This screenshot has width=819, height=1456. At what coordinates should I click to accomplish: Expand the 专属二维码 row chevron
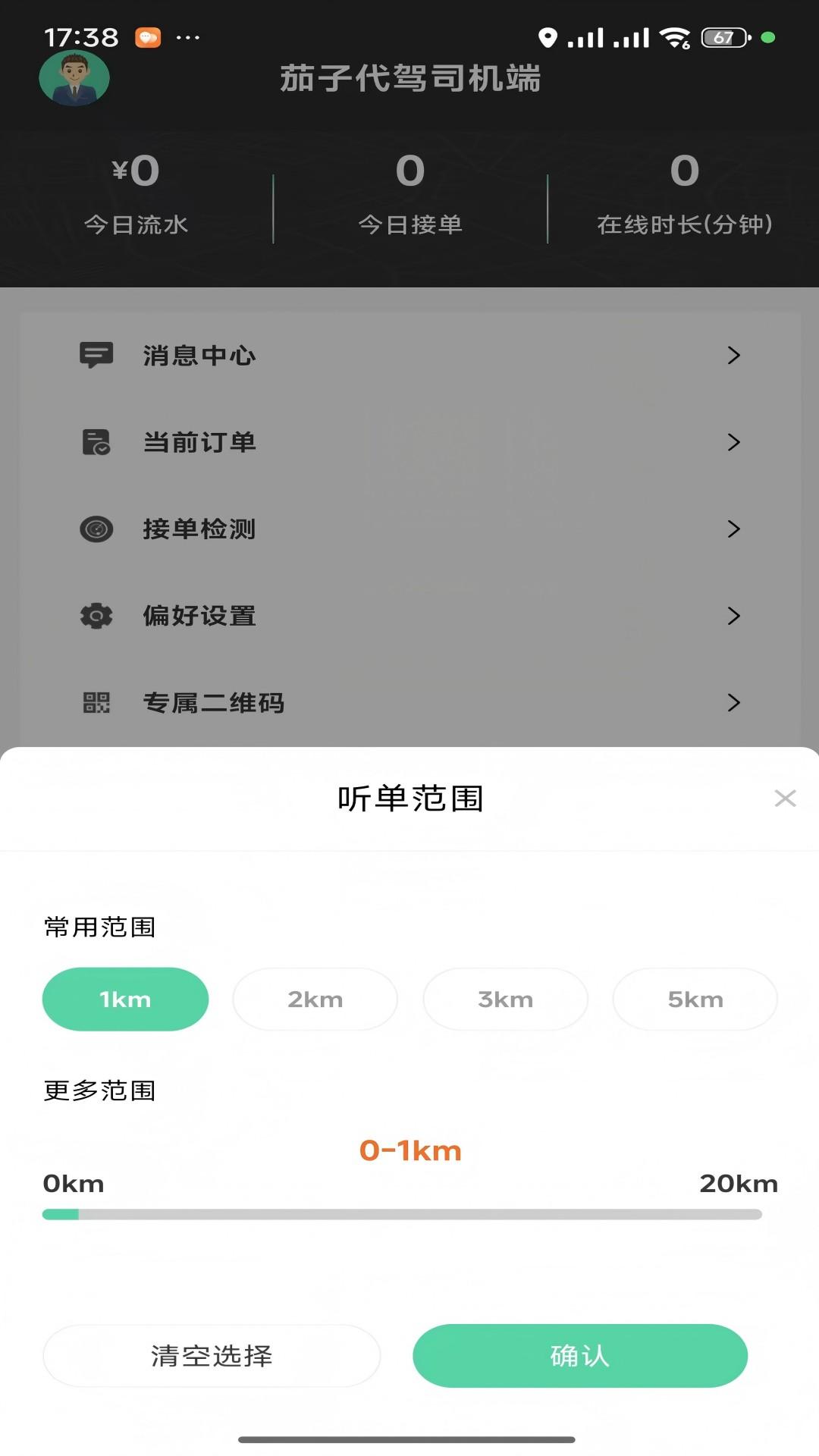coord(733,703)
